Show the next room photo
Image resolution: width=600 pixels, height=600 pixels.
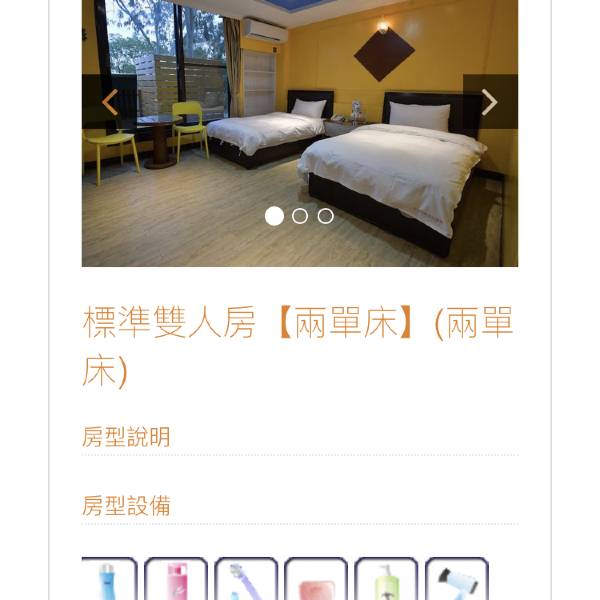[x=490, y=102]
